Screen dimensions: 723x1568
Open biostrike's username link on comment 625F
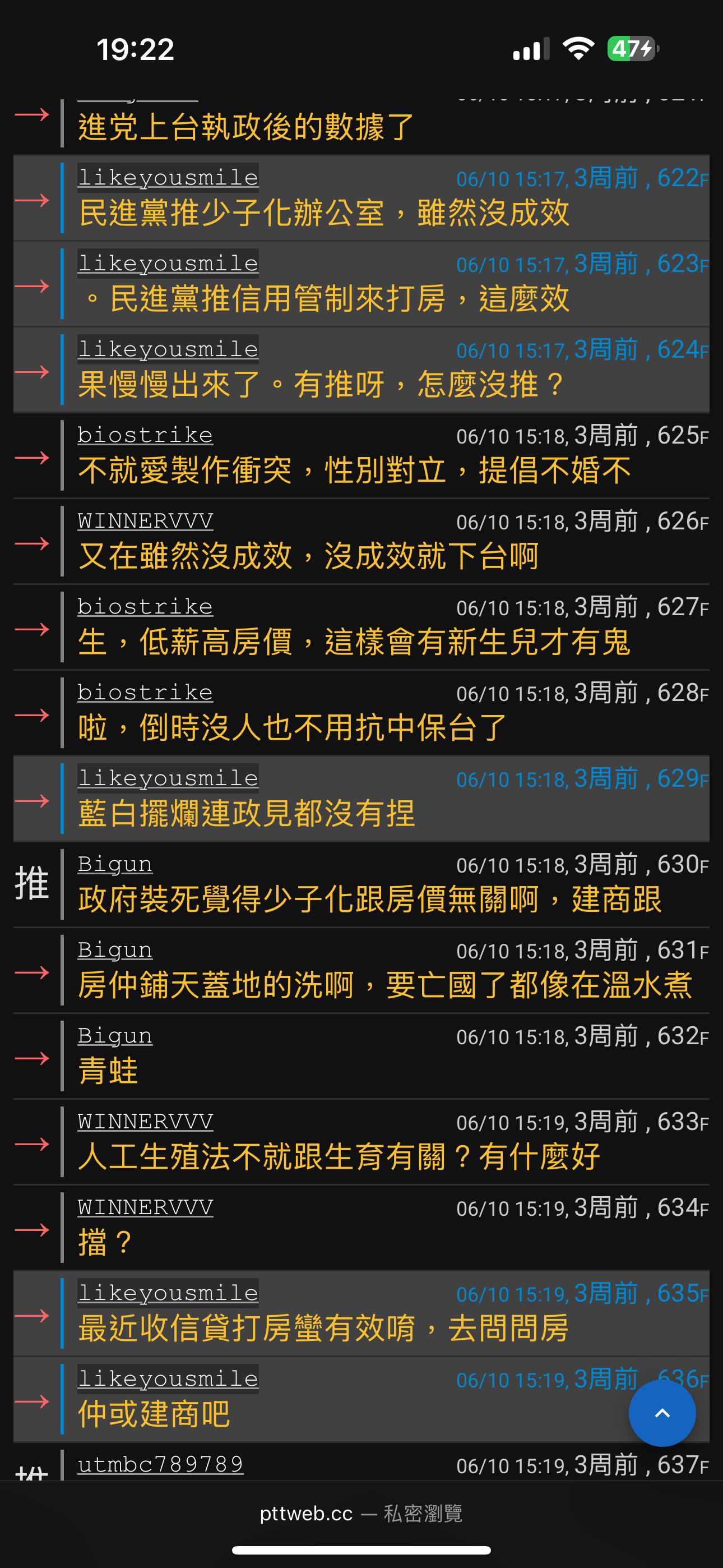(x=146, y=435)
